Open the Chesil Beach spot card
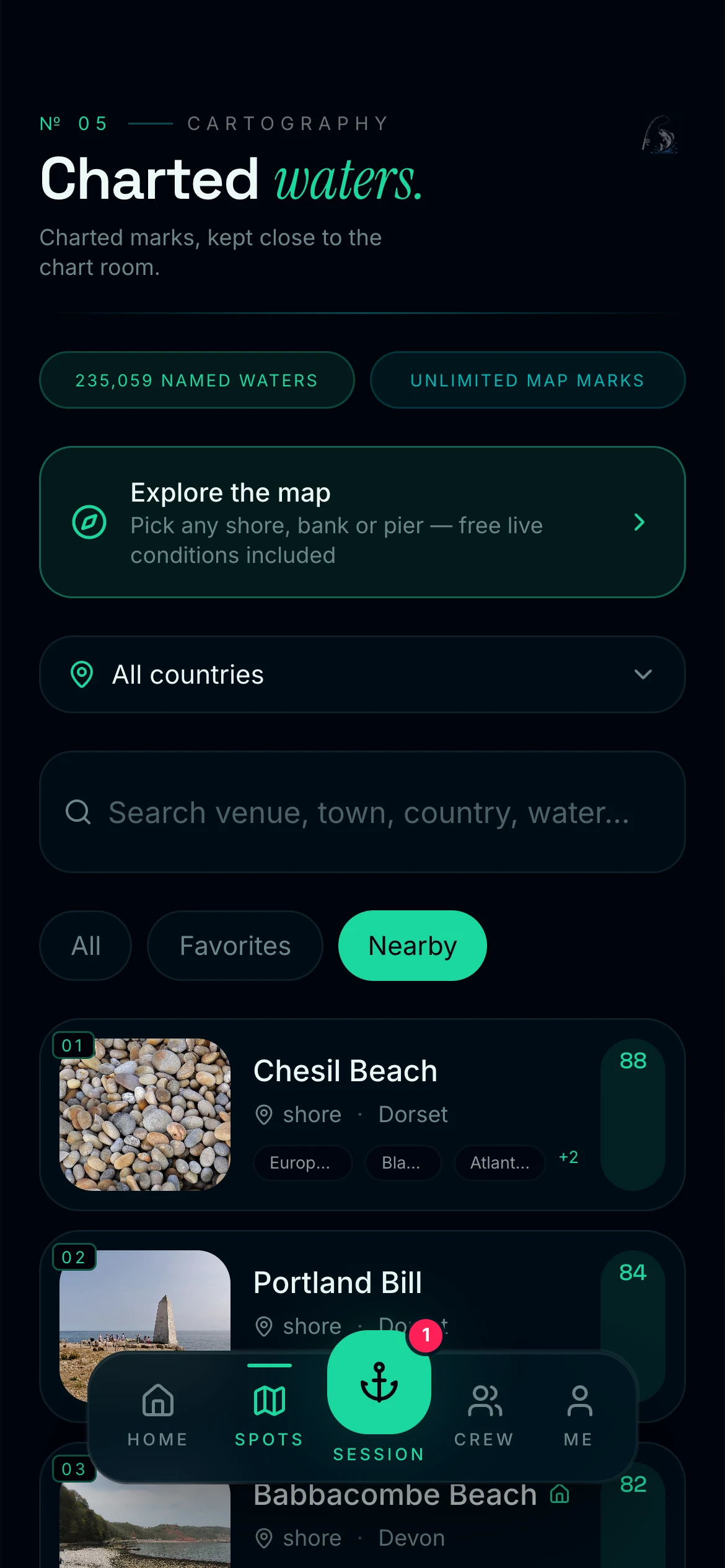The width and height of the screenshot is (725, 1568). (x=362, y=1115)
